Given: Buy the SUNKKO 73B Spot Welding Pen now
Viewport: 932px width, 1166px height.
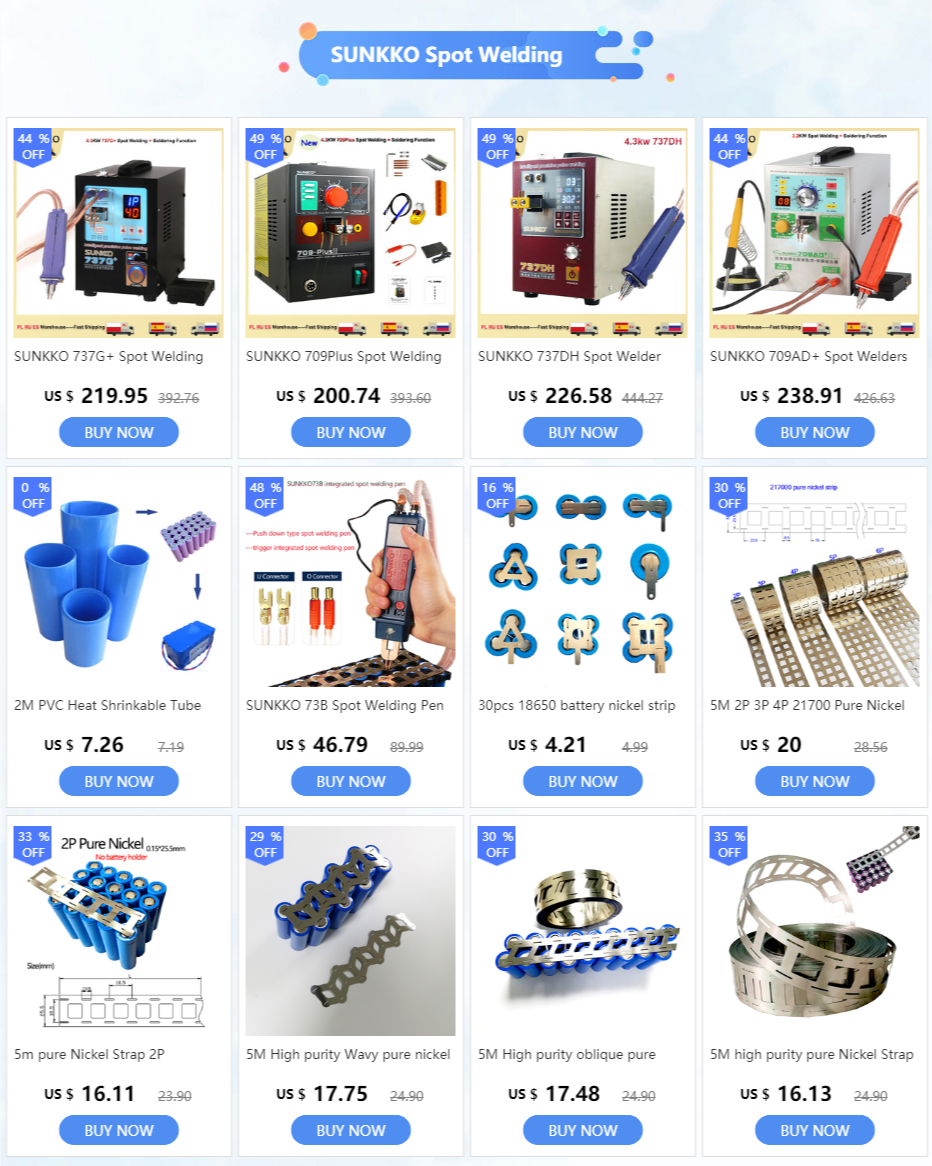Looking at the screenshot, I should (350, 781).
